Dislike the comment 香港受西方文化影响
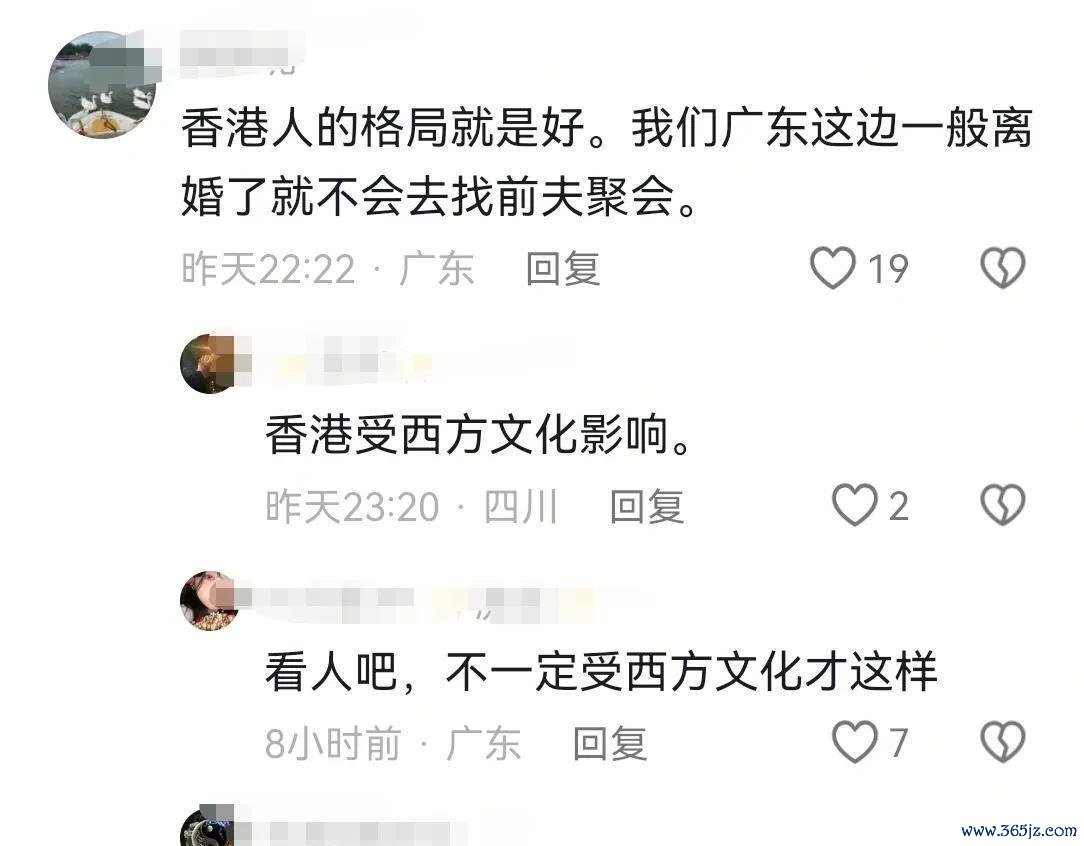 point(1002,506)
